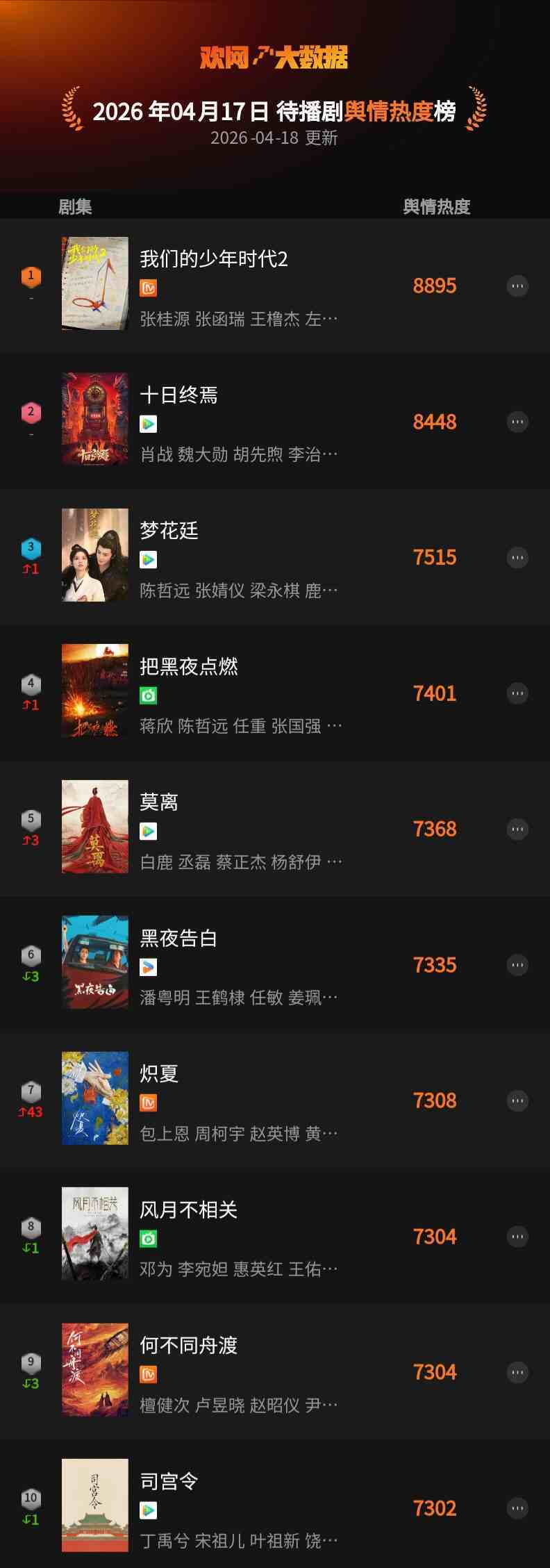Open more options for 我们的少年时代2
Viewport: 550px width, 1568px height.
pyautogui.click(x=517, y=286)
